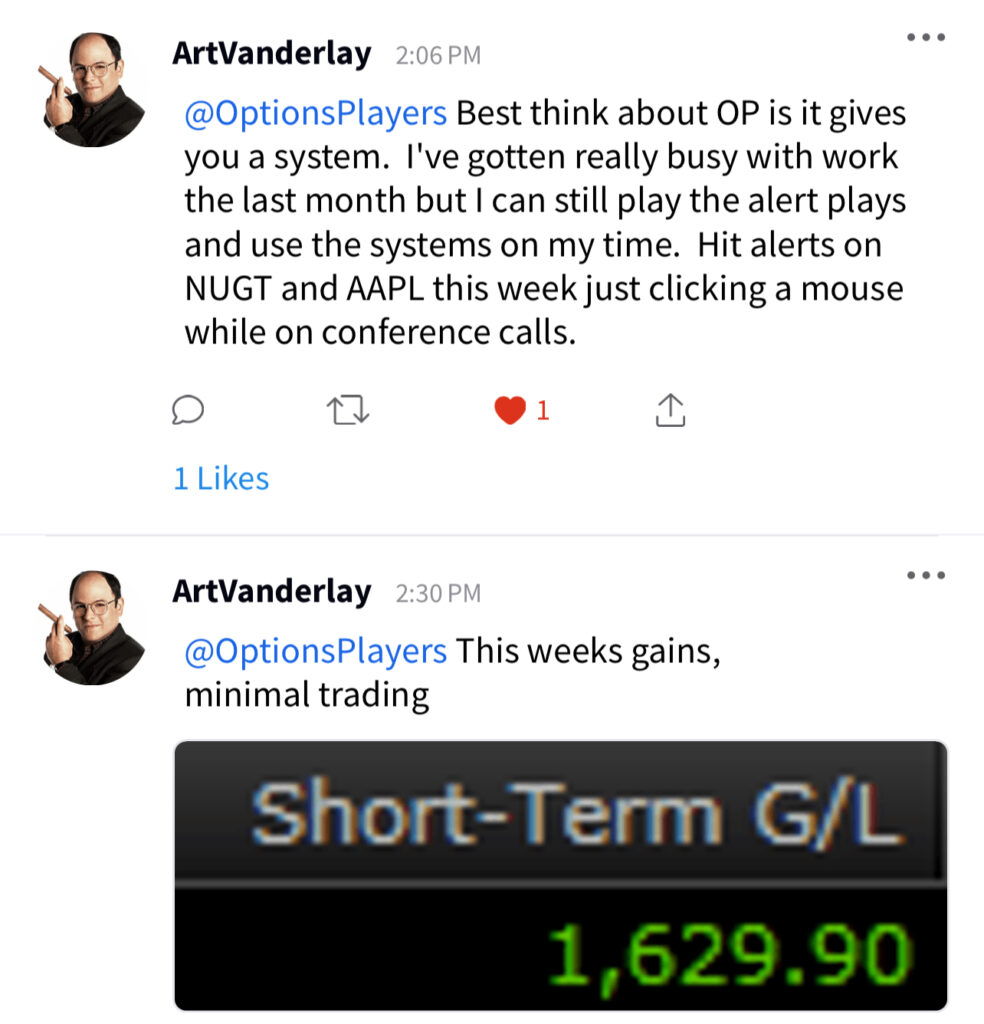Share the 2:06 PM post via share icon
984x1024 pixels.
pyautogui.click(x=670, y=410)
